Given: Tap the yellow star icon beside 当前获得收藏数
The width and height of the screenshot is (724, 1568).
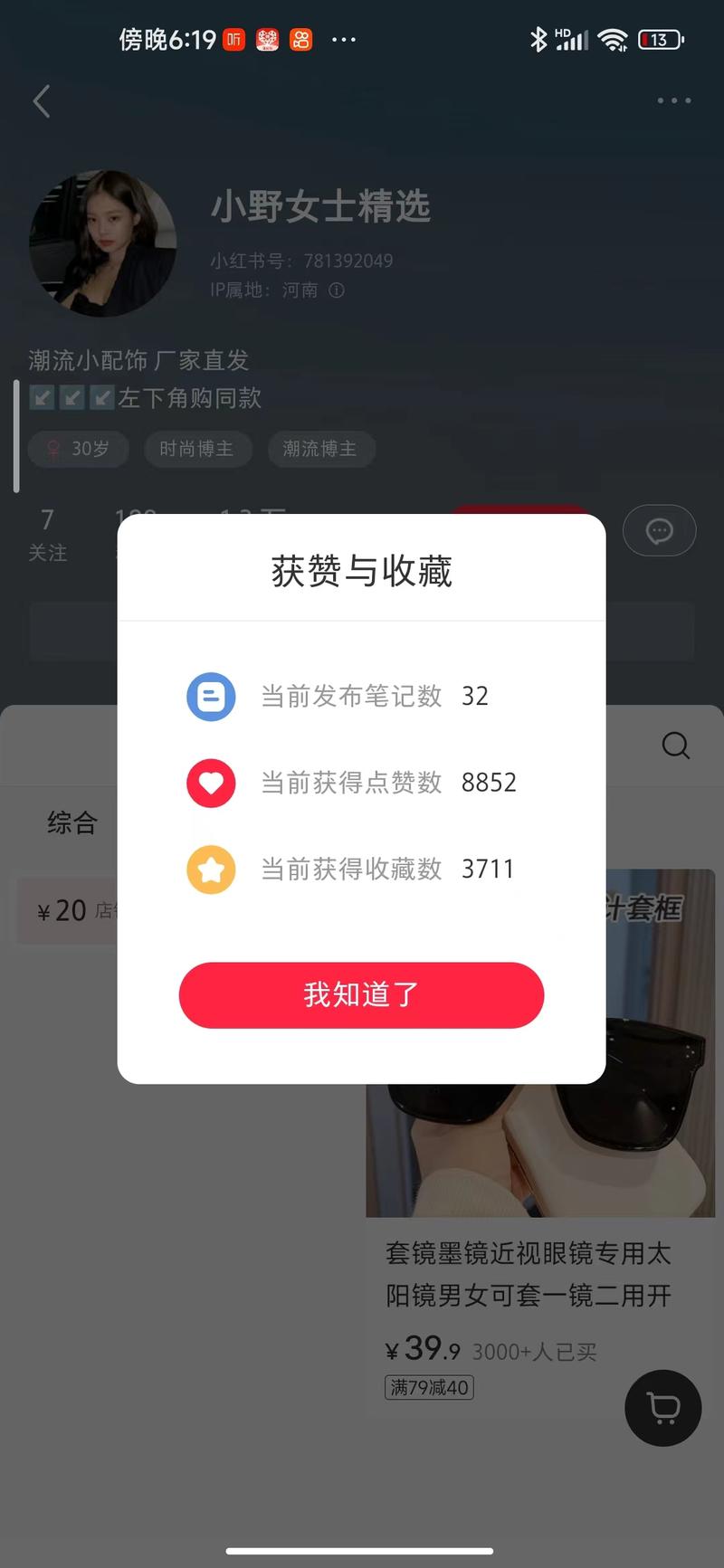Looking at the screenshot, I should click(211, 870).
